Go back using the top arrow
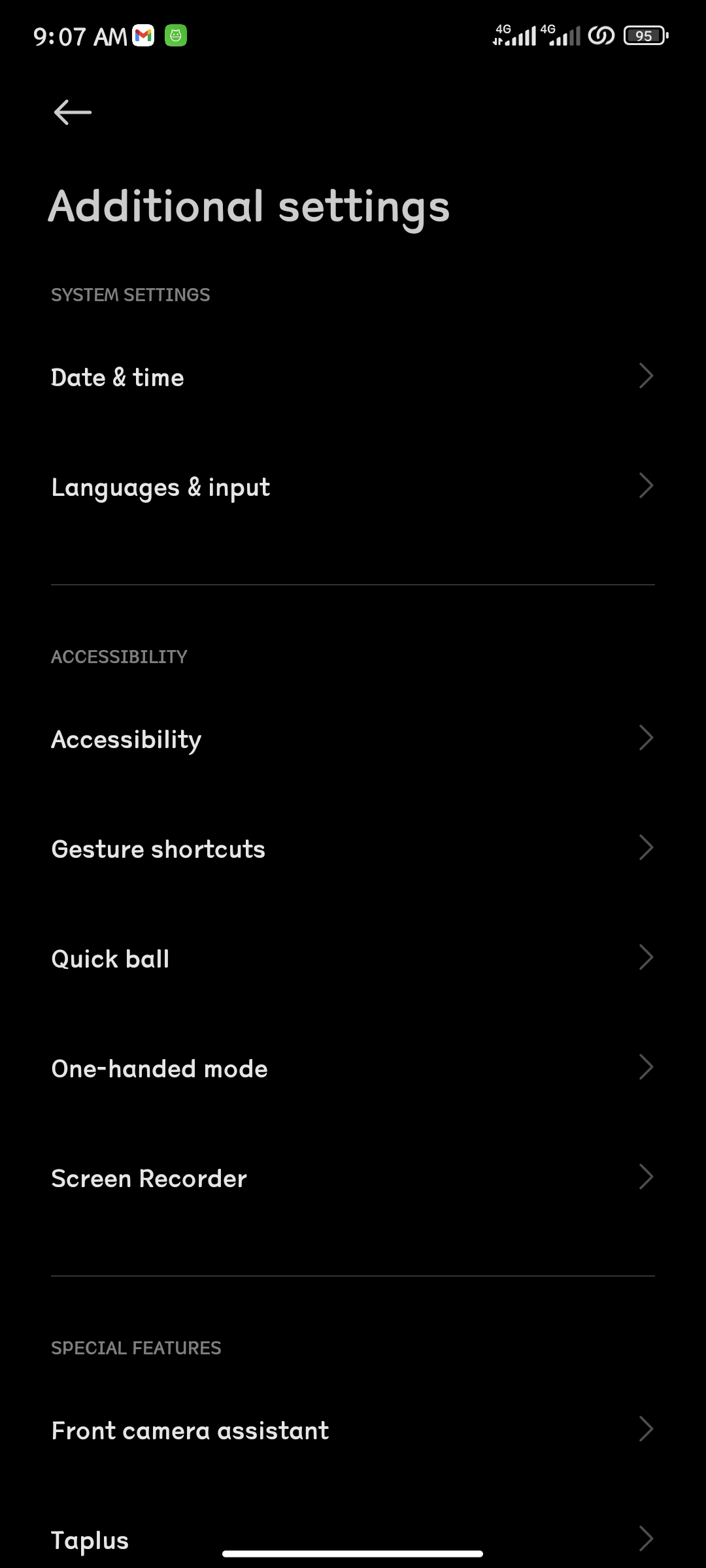The height and width of the screenshot is (1568, 706). pyautogui.click(x=73, y=112)
